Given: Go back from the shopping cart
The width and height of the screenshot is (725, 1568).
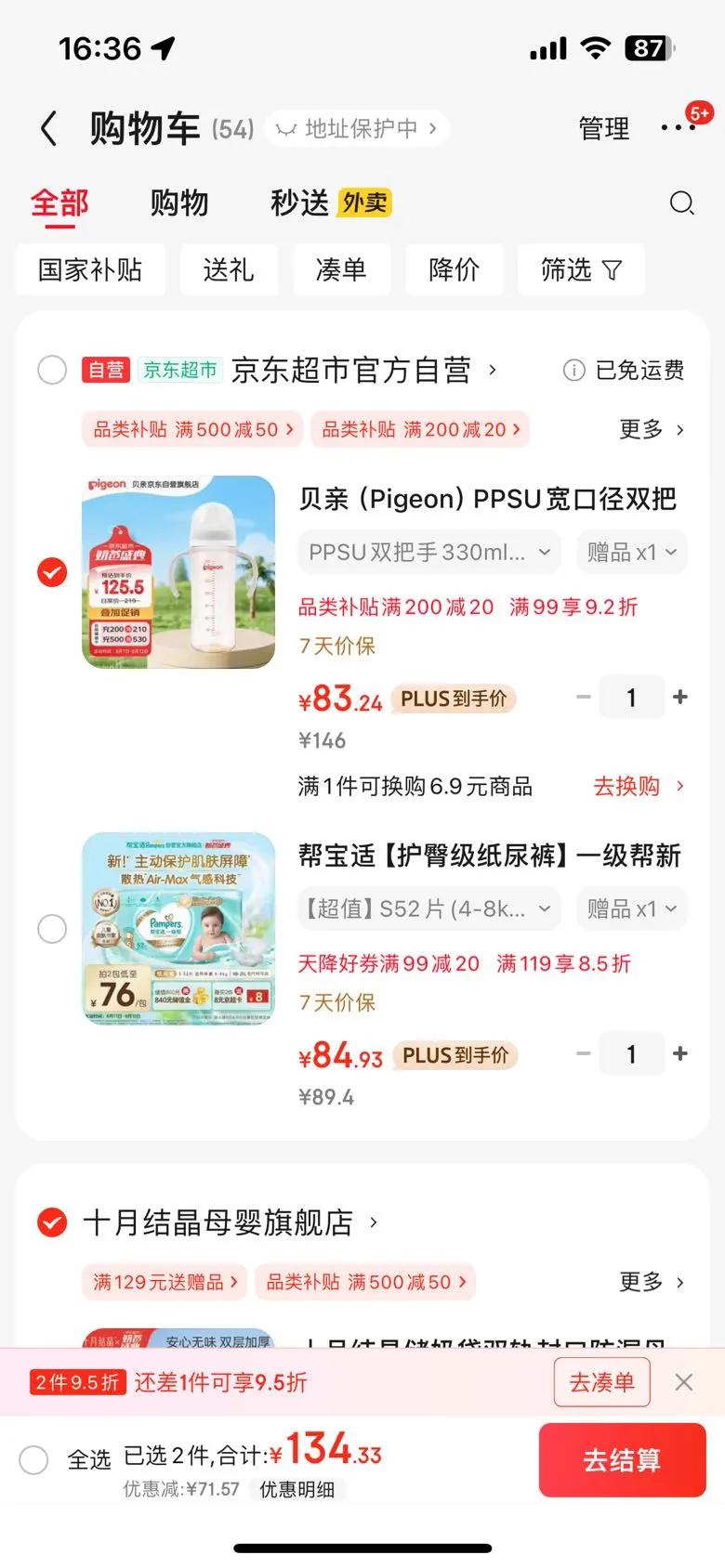Looking at the screenshot, I should point(49,129).
